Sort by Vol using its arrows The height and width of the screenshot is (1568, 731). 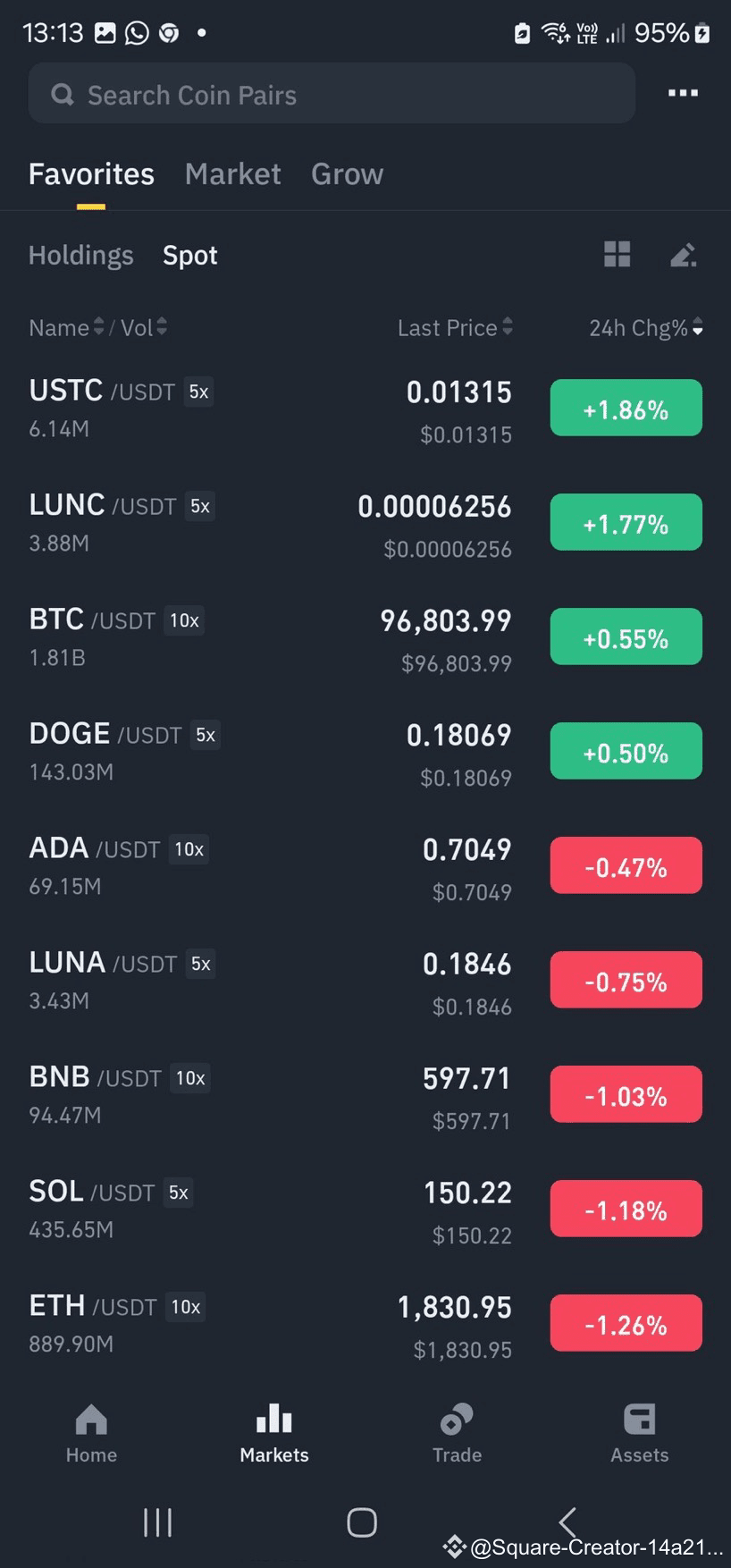[143, 327]
